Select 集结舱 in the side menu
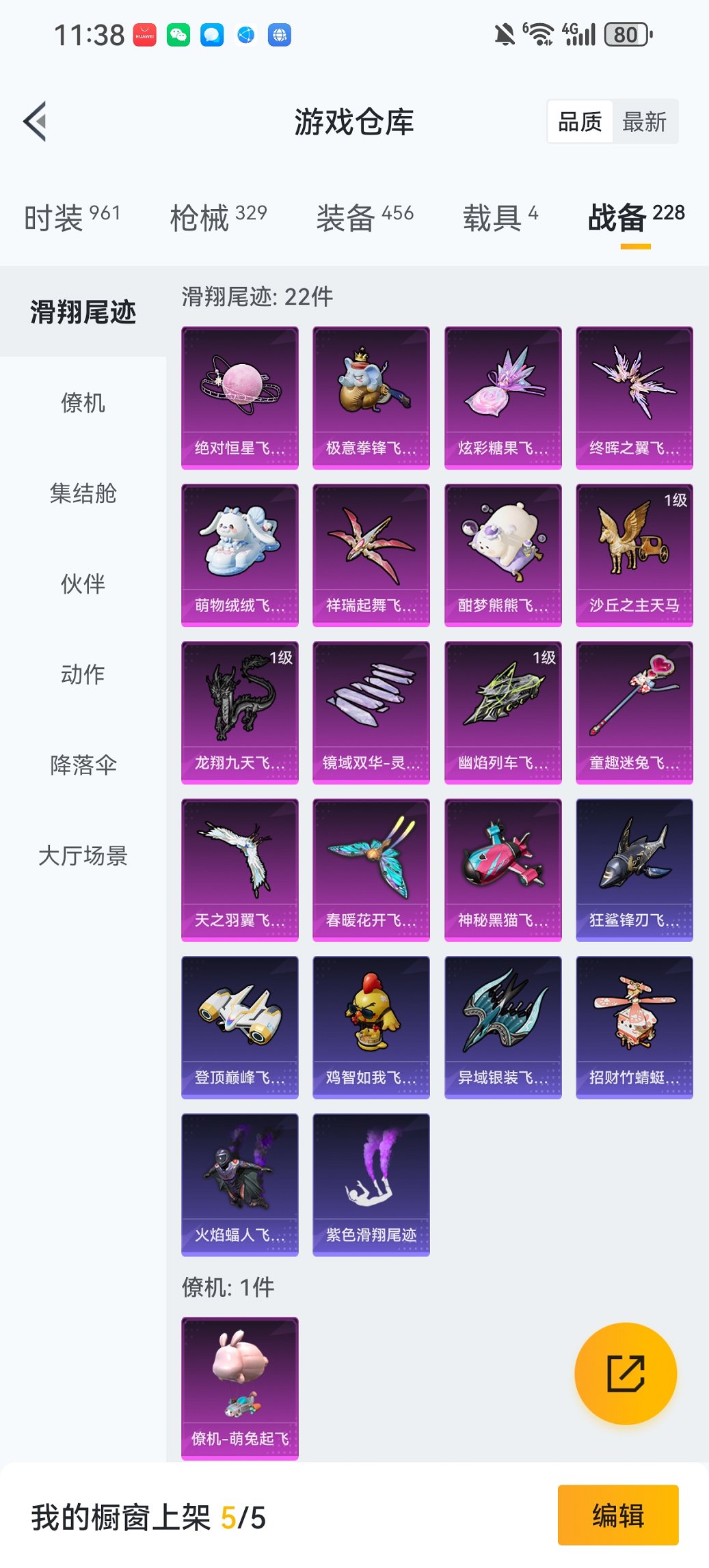The image size is (709, 1568). coord(83,493)
